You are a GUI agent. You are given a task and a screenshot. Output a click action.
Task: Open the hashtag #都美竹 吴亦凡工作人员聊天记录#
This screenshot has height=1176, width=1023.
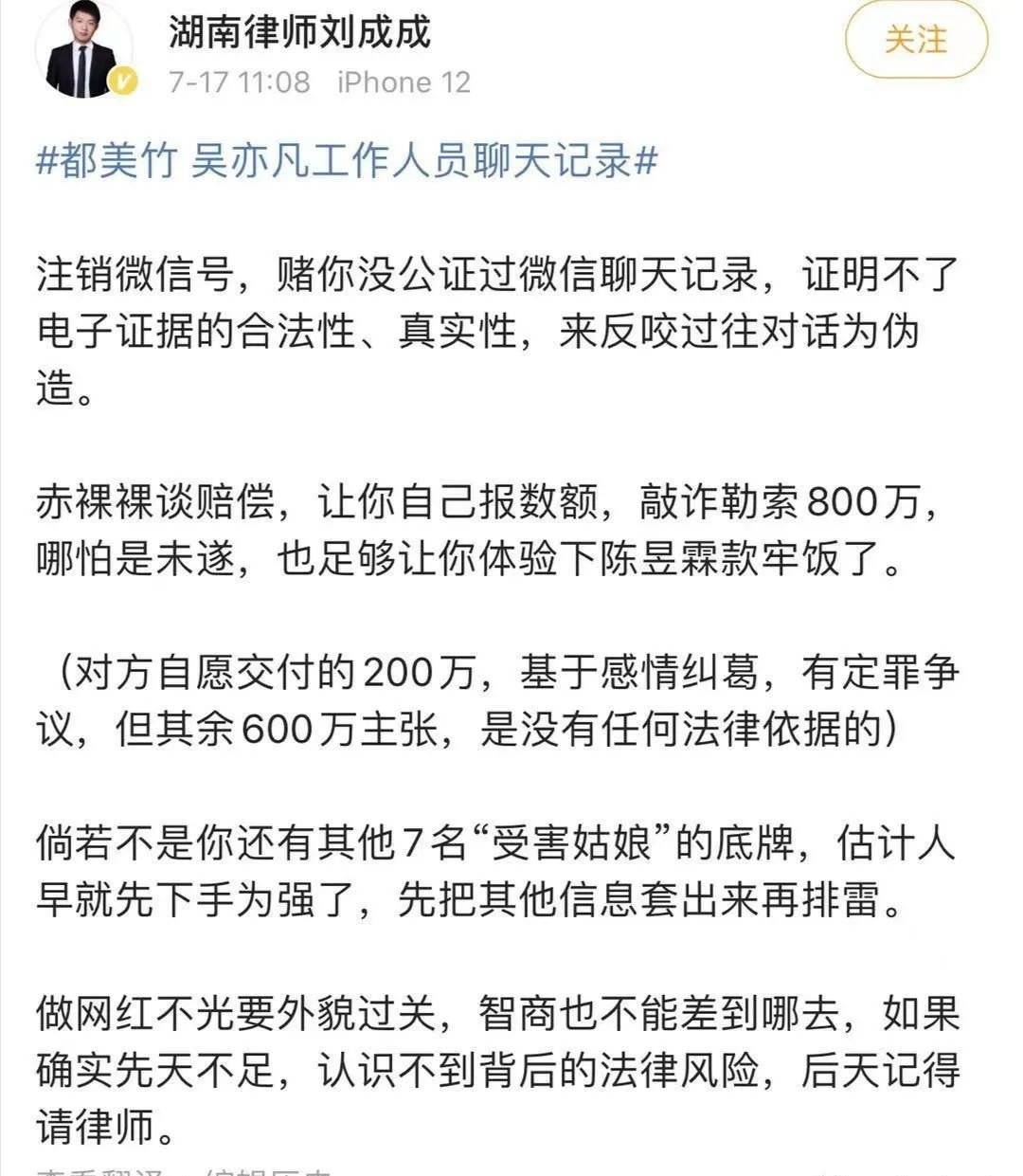[x=347, y=160]
